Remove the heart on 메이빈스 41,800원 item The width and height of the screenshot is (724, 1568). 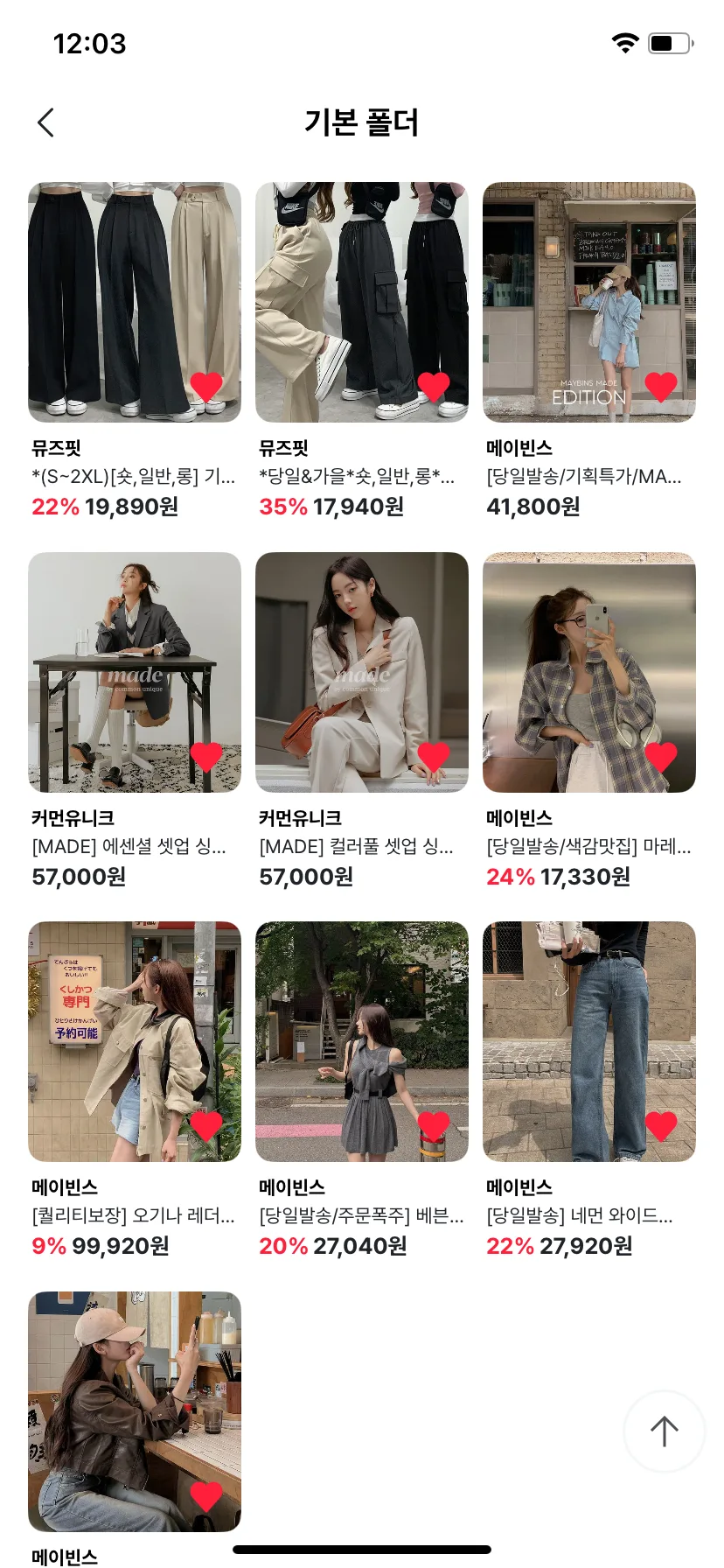point(661,386)
